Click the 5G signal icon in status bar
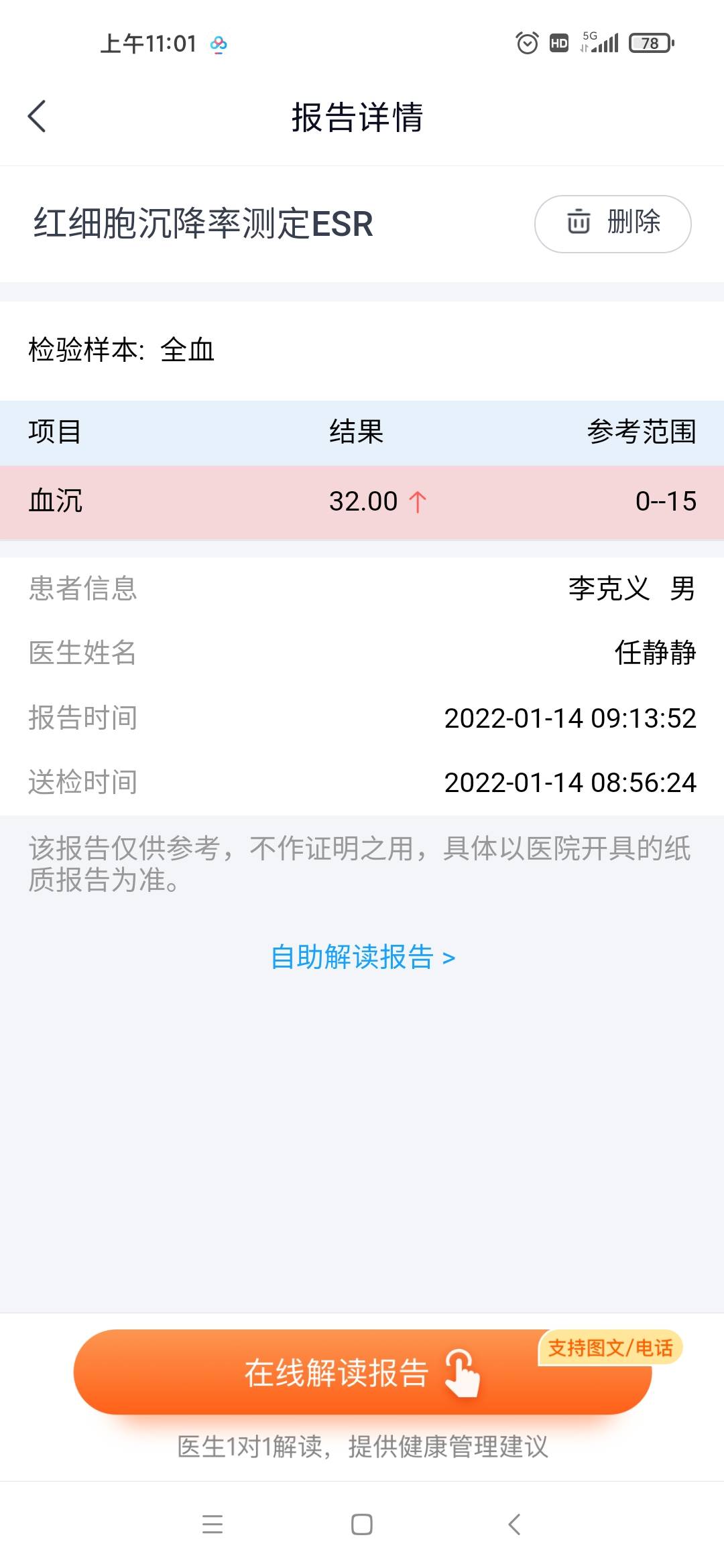 602,43
